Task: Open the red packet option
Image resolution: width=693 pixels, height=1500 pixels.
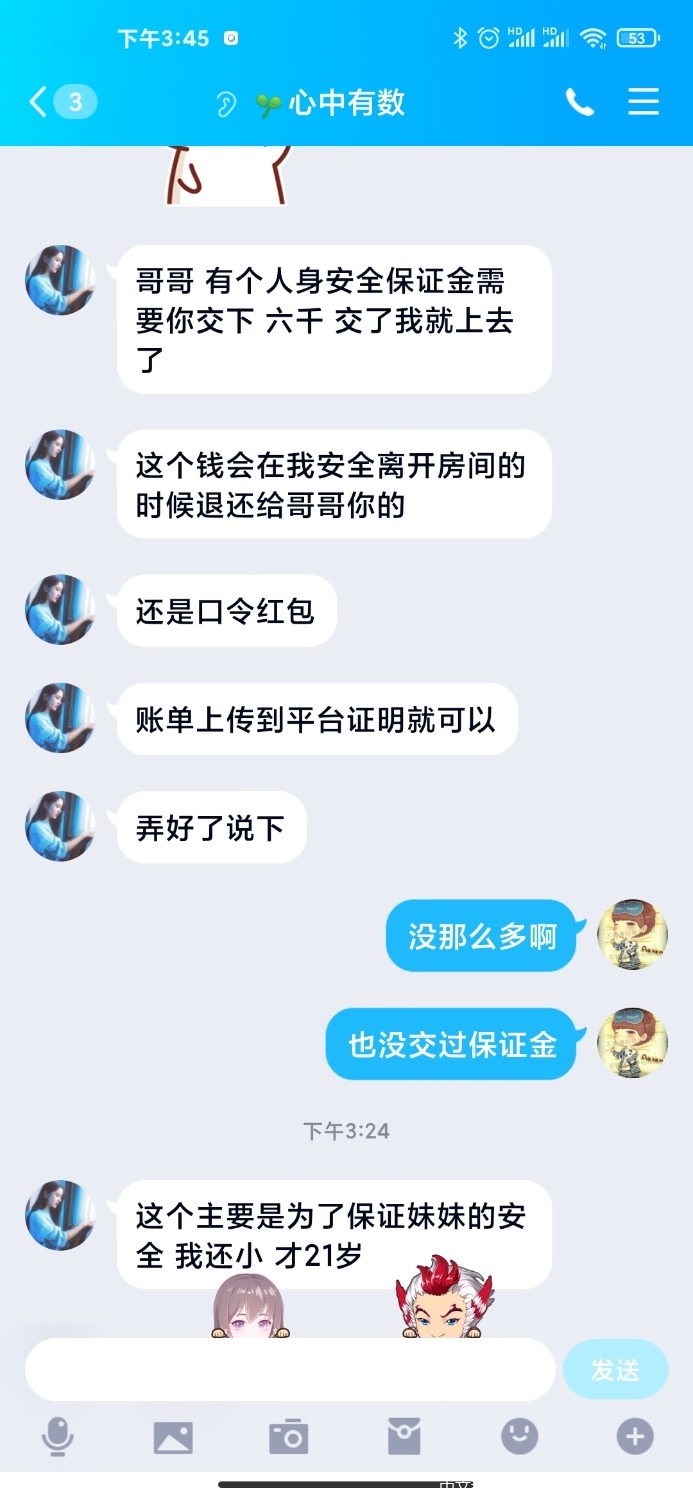Action: [x=404, y=1438]
